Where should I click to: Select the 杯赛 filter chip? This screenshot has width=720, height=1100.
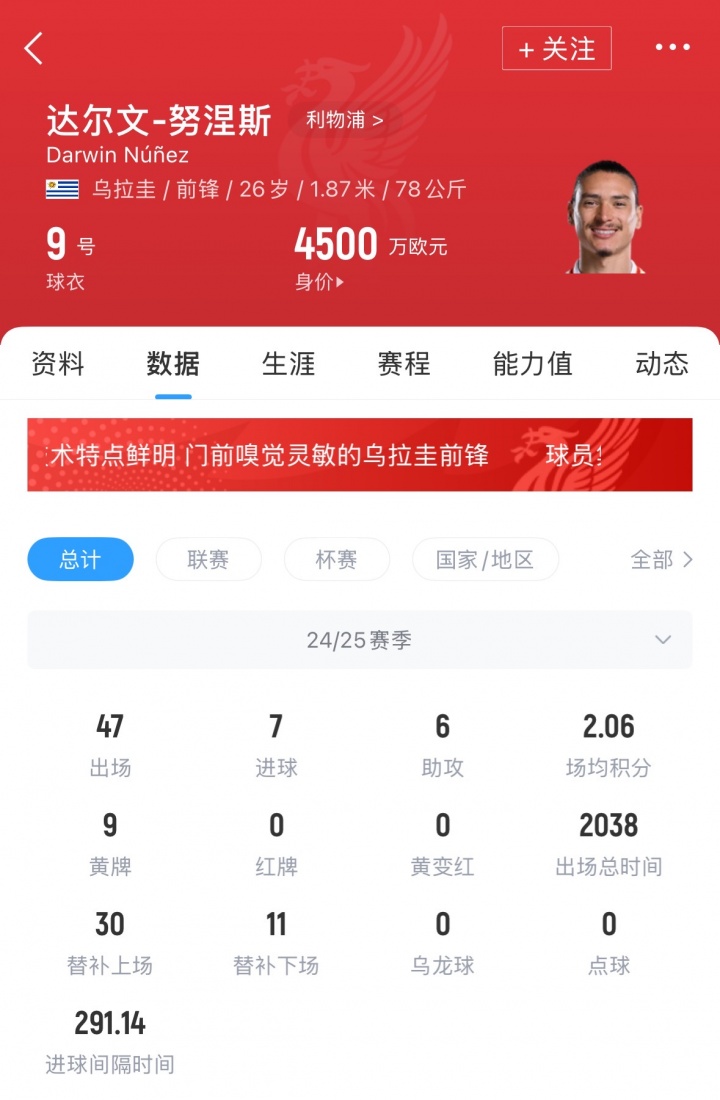[336, 560]
